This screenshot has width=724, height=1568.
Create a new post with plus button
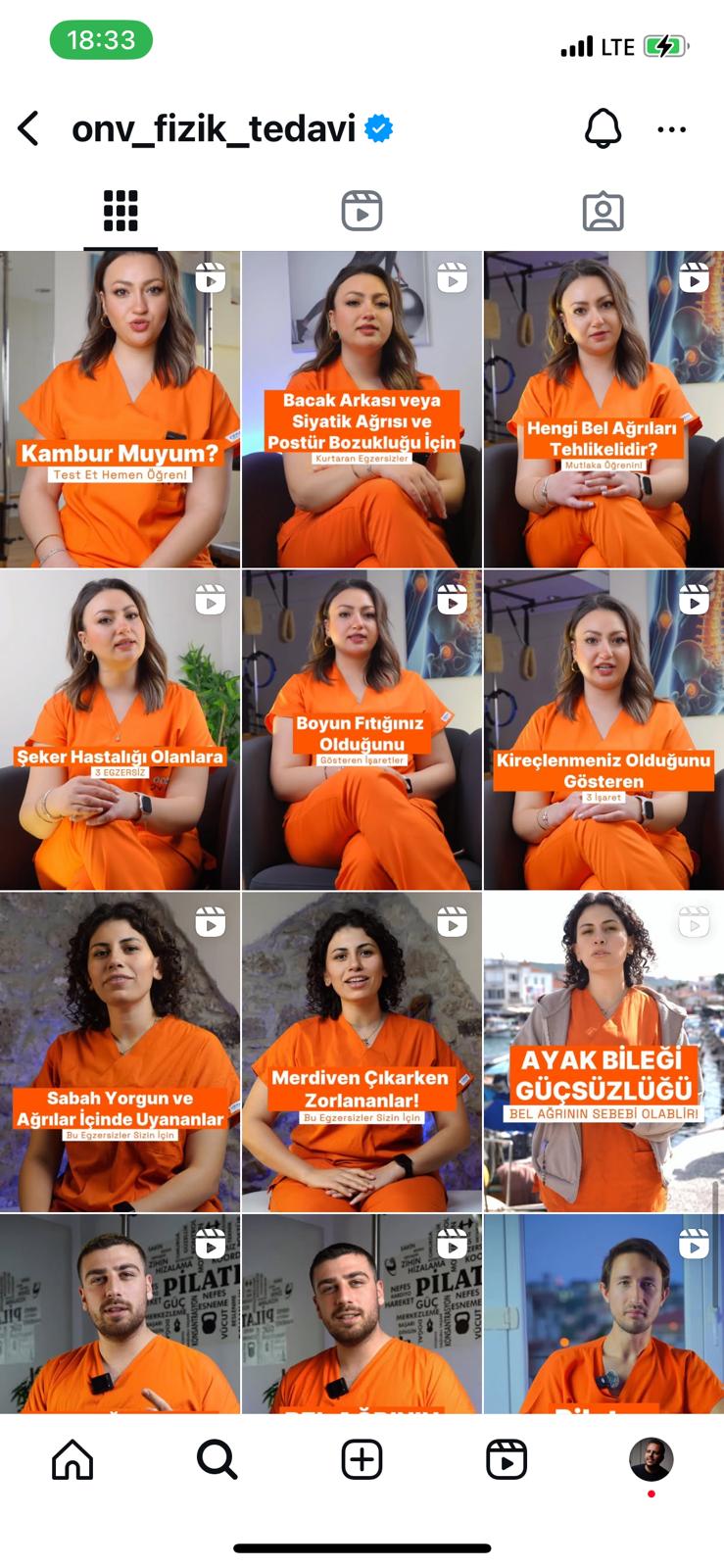coord(362,1460)
